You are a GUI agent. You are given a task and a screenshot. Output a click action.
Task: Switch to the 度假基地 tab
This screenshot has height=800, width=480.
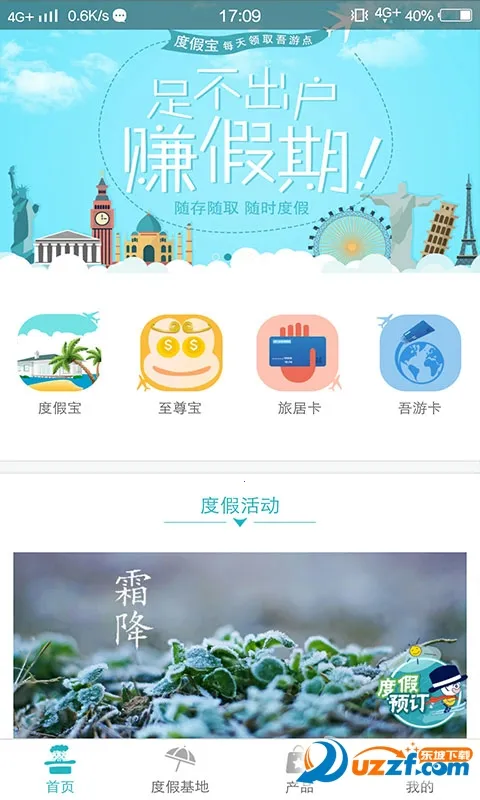pyautogui.click(x=180, y=769)
